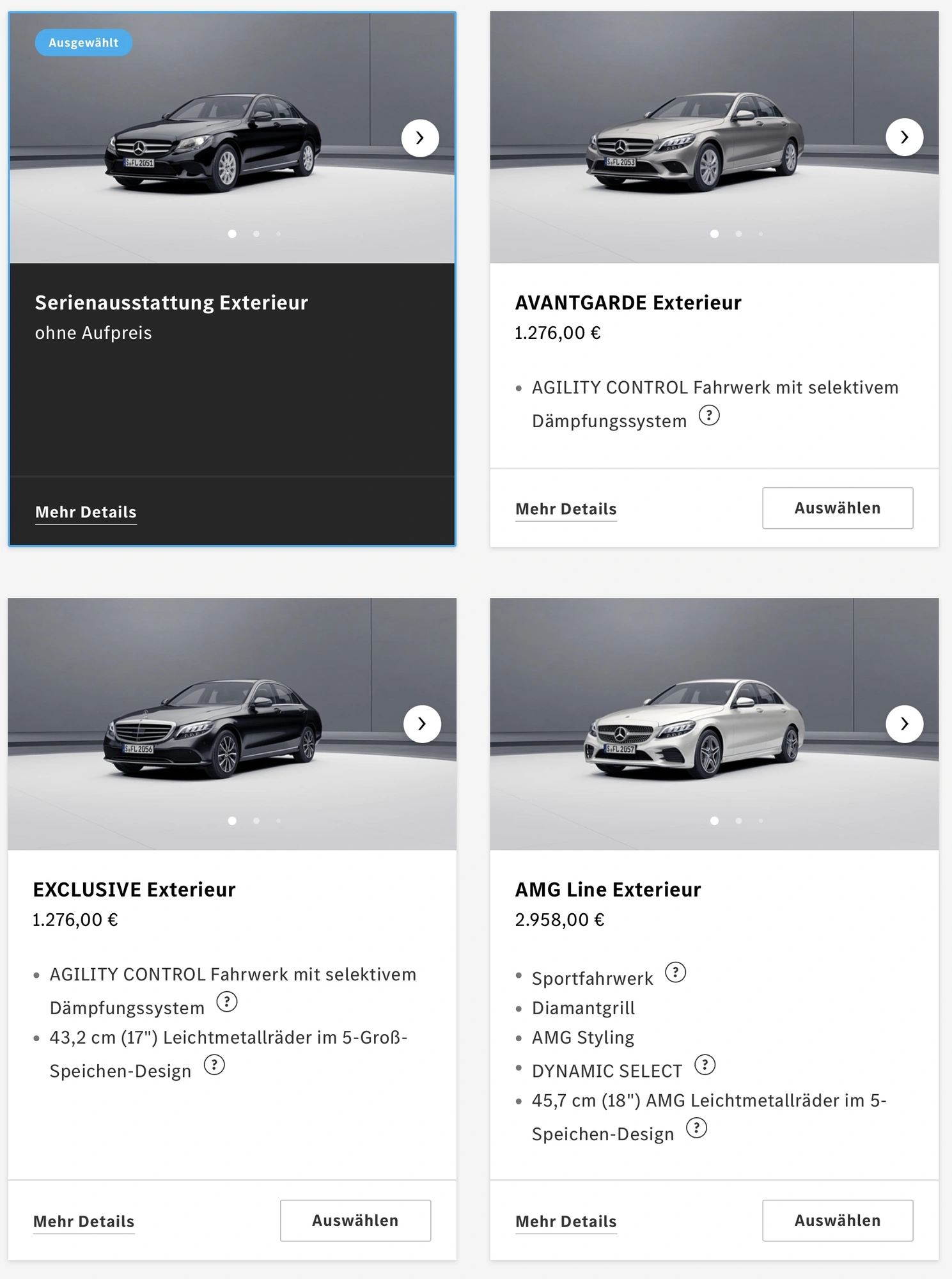Open AGILITY CONTROL help in AVANTGARDE card
The height and width of the screenshot is (1279, 952).
point(709,416)
